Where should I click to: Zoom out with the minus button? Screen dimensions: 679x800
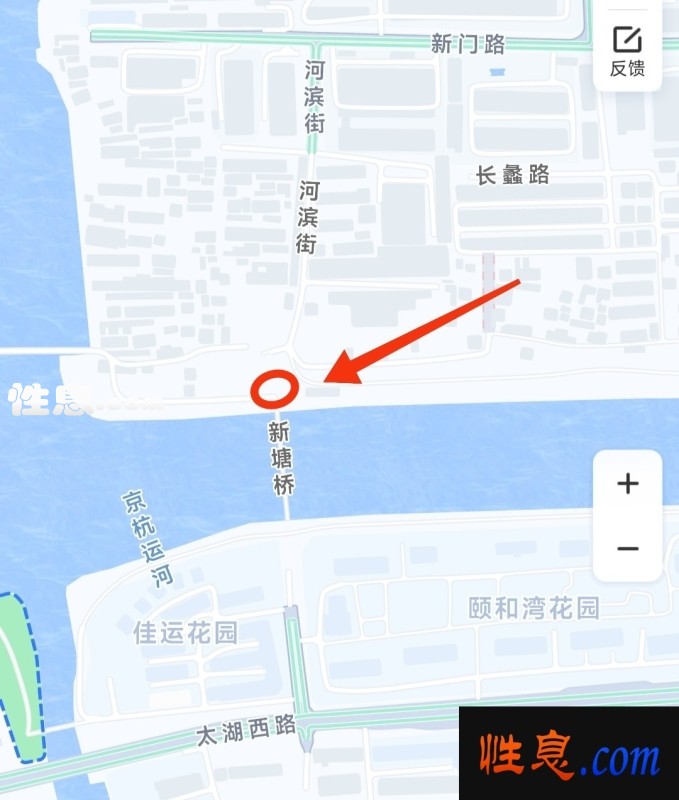tap(627, 548)
